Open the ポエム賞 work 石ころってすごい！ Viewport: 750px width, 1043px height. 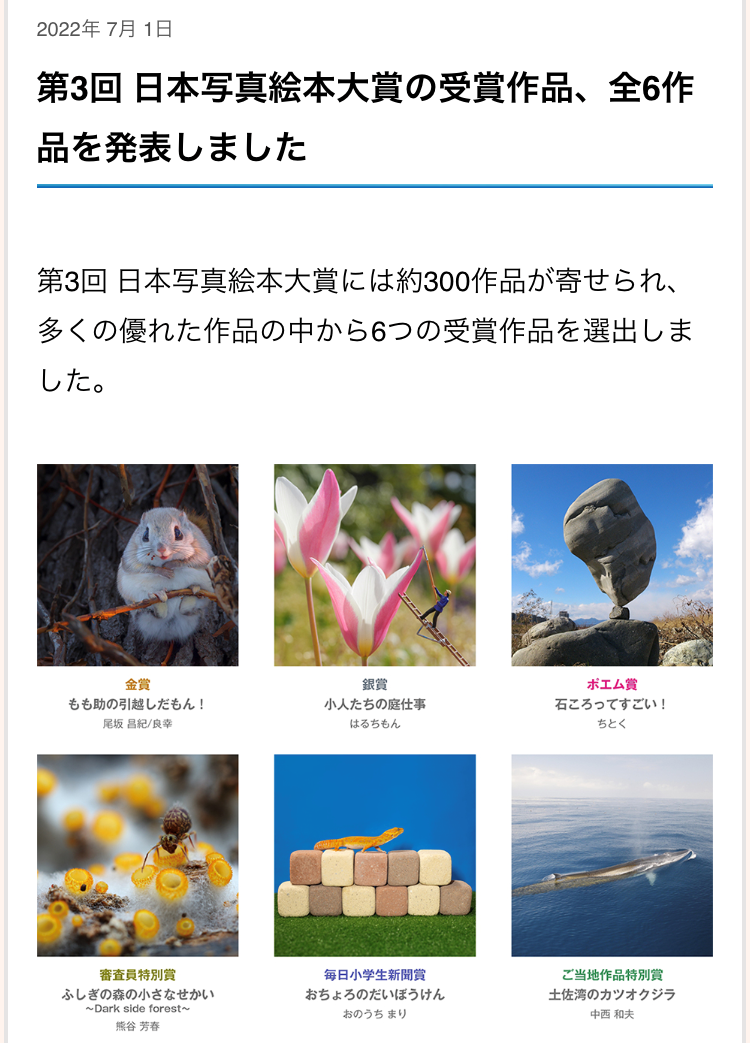click(x=612, y=565)
